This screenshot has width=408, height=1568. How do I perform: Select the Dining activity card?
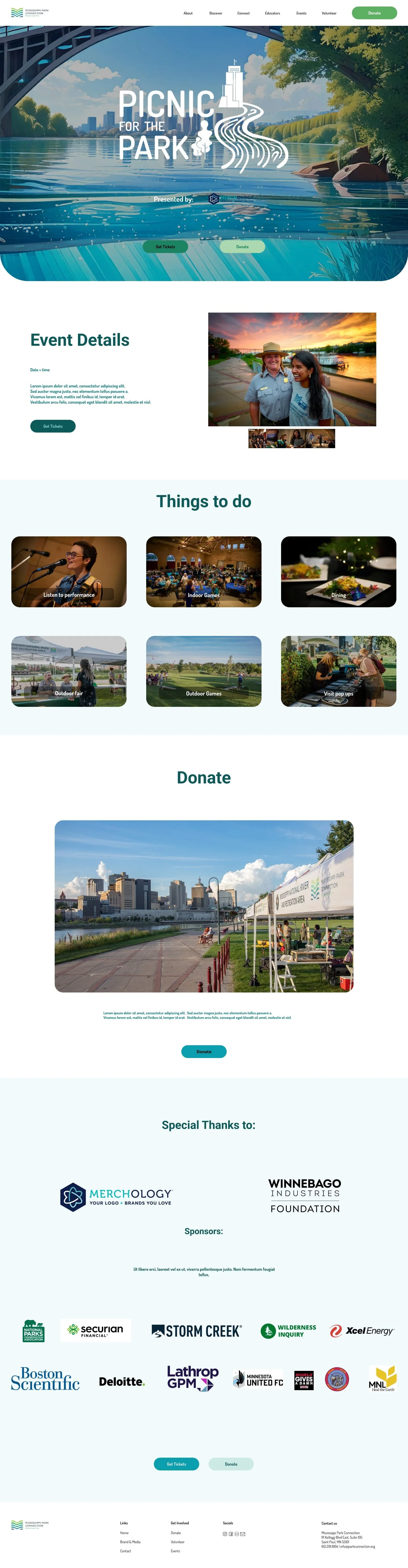(x=338, y=572)
